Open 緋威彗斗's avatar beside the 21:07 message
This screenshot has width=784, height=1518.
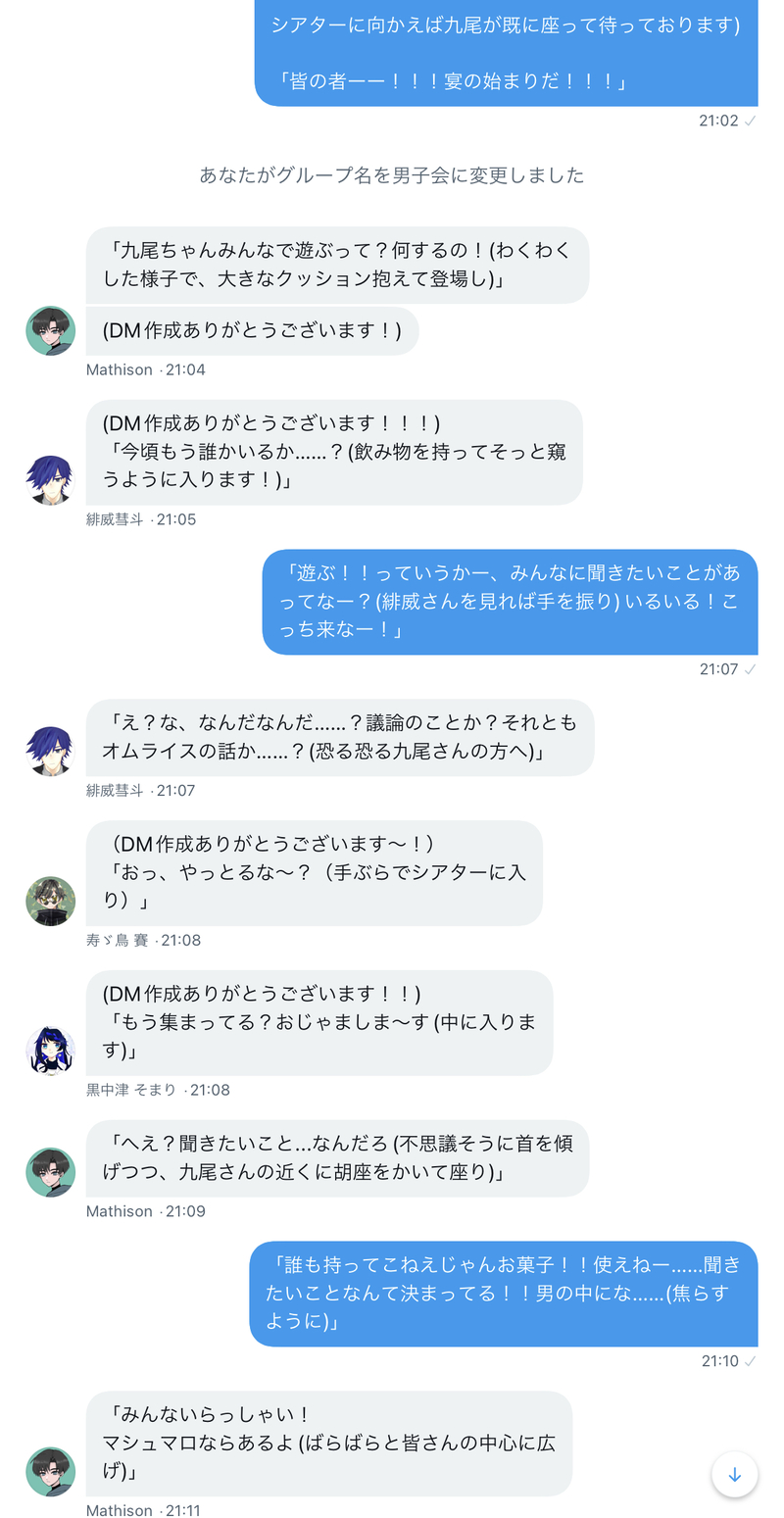point(50,751)
